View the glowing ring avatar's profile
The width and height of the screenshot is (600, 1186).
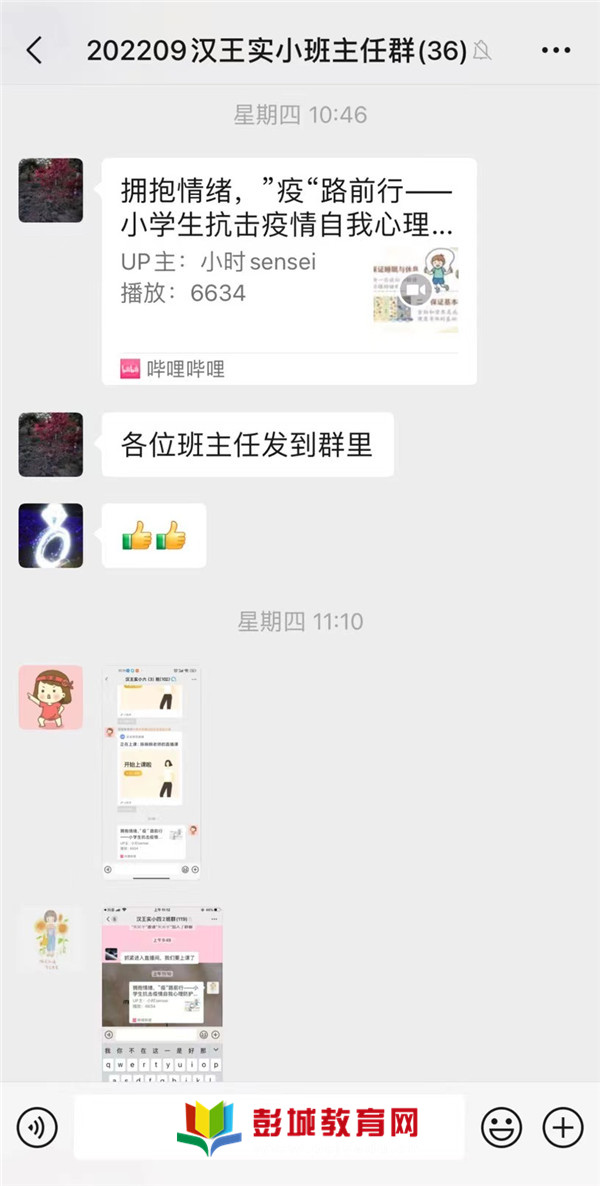50,535
